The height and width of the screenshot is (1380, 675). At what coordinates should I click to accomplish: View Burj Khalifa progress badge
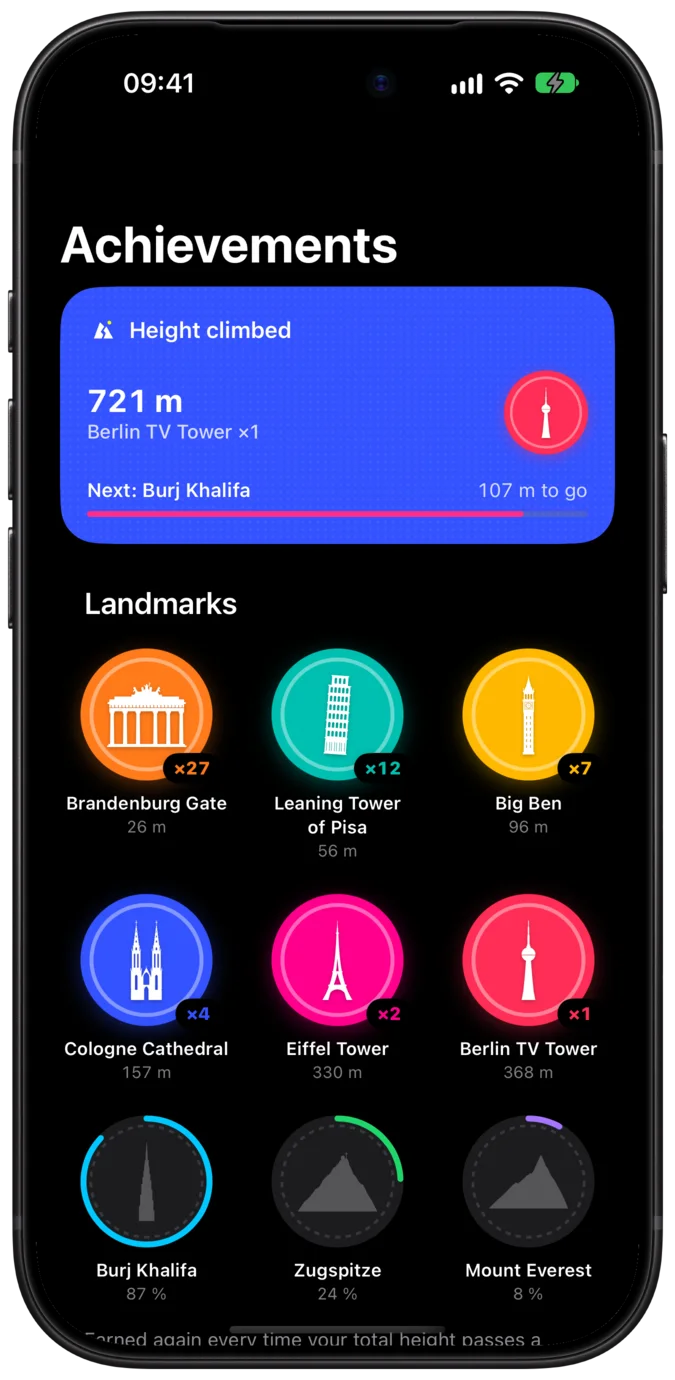click(x=146, y=1182)
